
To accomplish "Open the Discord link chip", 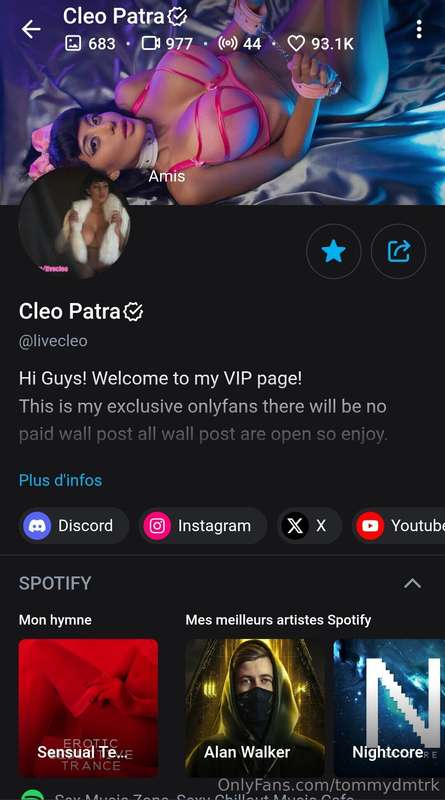I will pos(74,526).
